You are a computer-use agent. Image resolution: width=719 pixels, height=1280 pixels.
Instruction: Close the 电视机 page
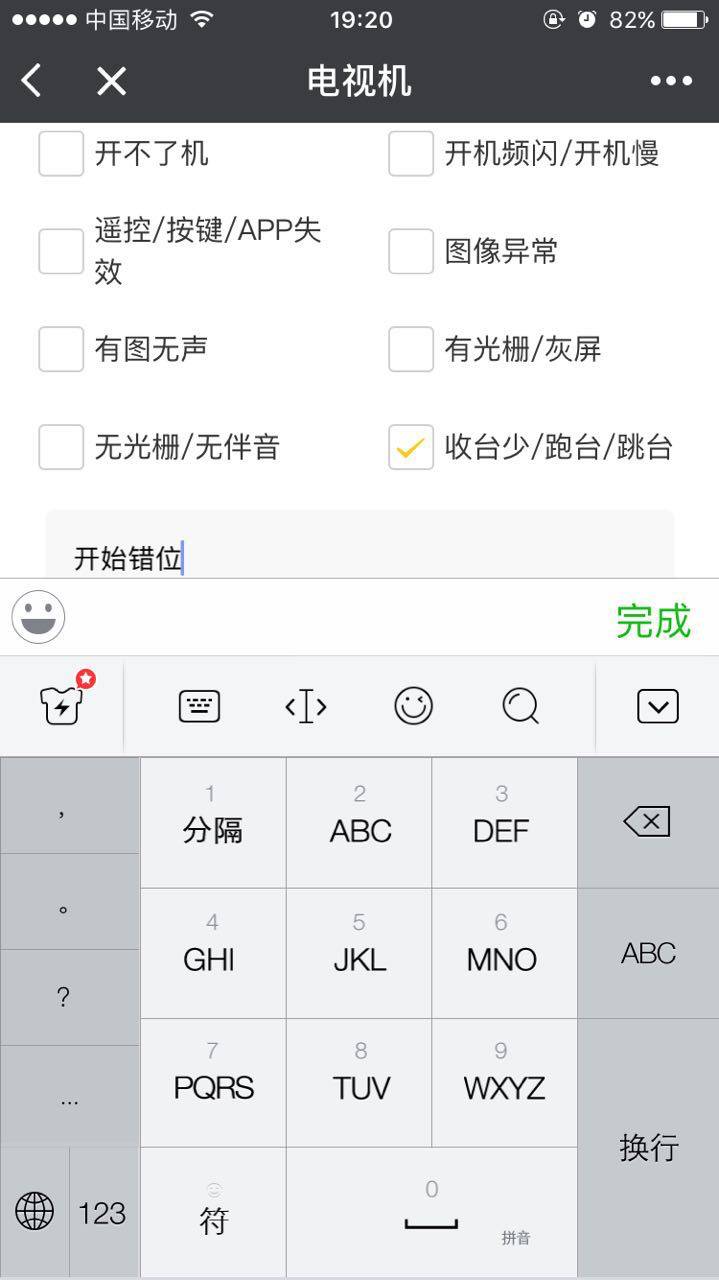(x=111, y=81)
